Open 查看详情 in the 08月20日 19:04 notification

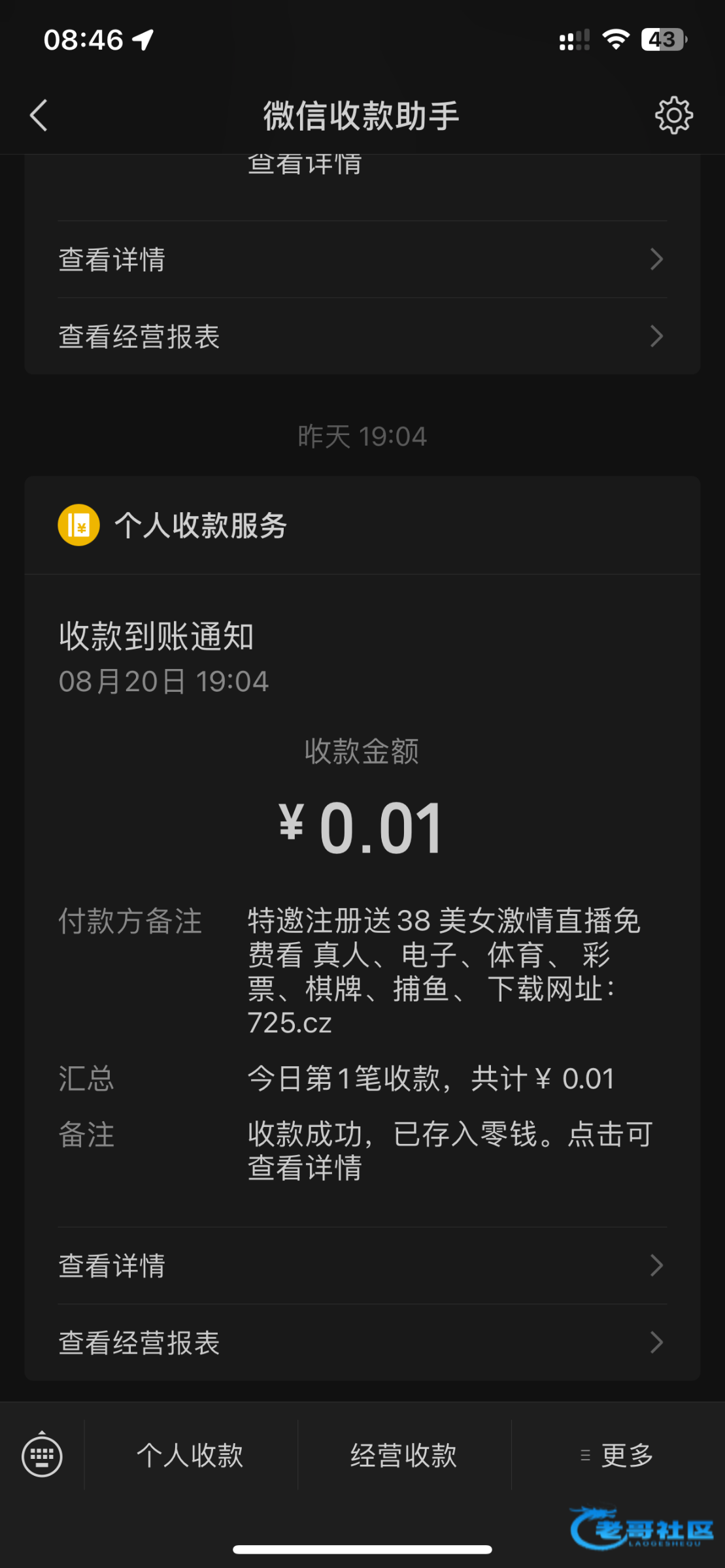click(362, 1266)
